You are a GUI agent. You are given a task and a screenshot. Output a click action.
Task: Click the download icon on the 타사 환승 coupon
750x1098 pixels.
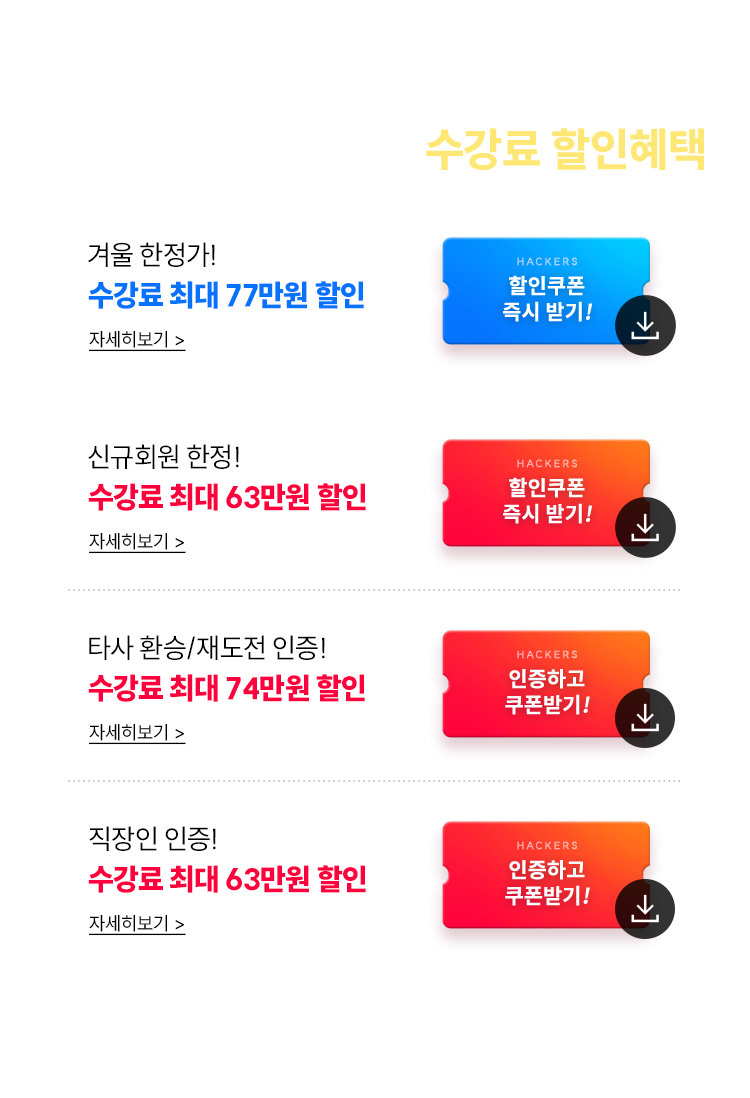click(x=646, y=717)
